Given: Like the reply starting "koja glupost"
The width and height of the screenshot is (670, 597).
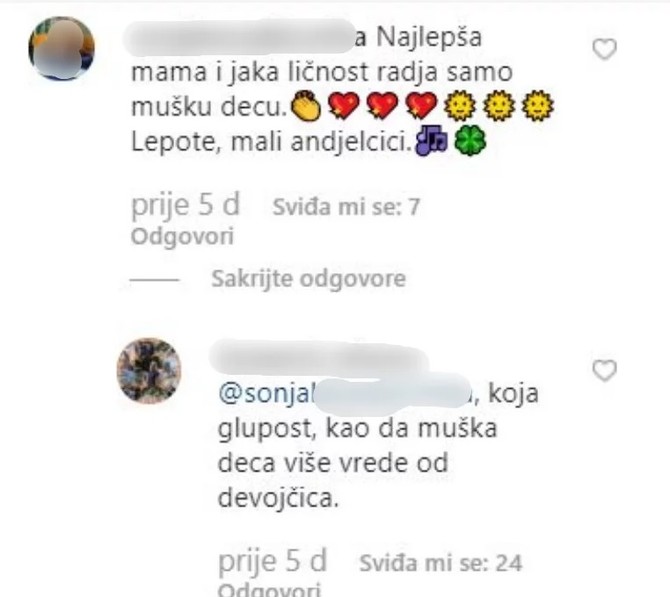Looking at the screenshot, I should (605, 371).
